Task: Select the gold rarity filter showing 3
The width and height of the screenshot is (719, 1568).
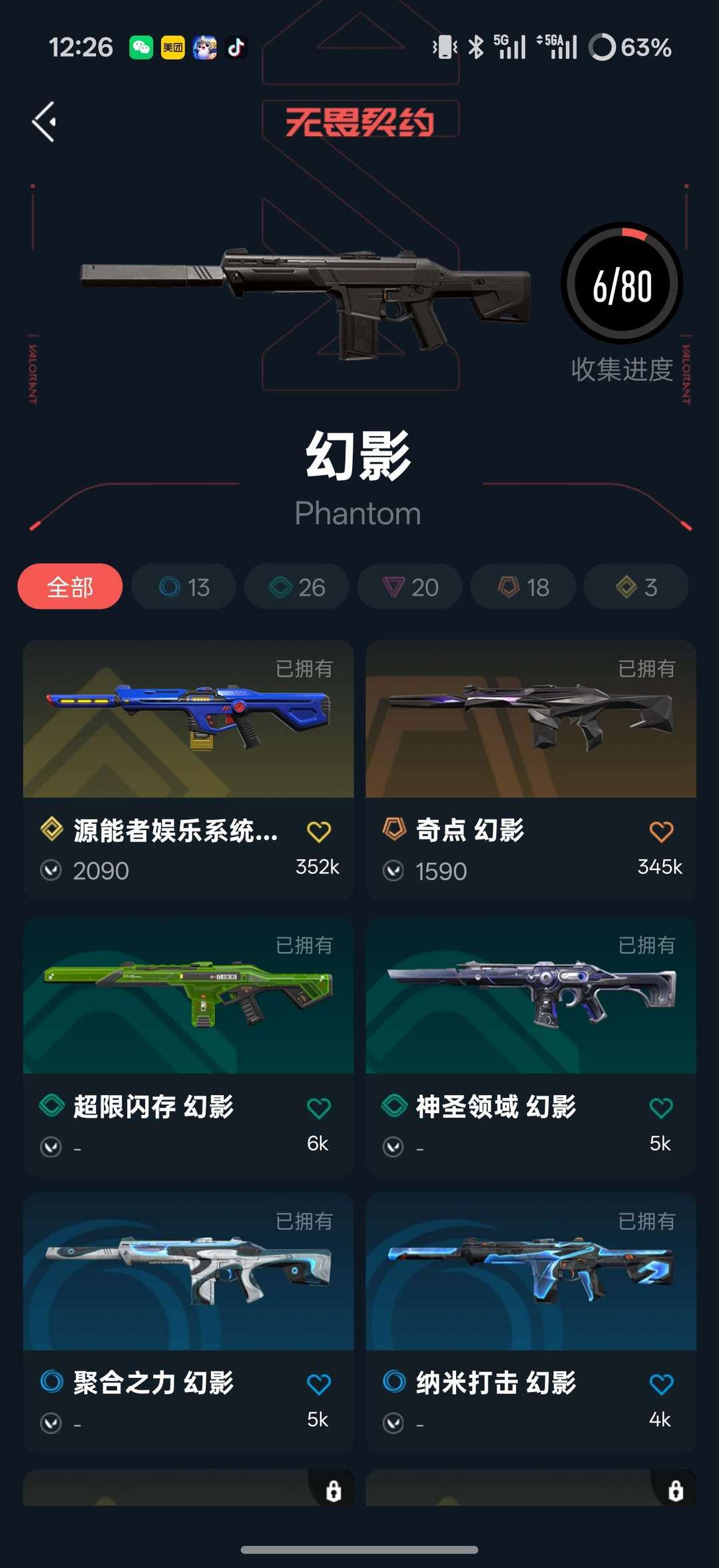Action: pyautogui.click(x=636, y=587)
